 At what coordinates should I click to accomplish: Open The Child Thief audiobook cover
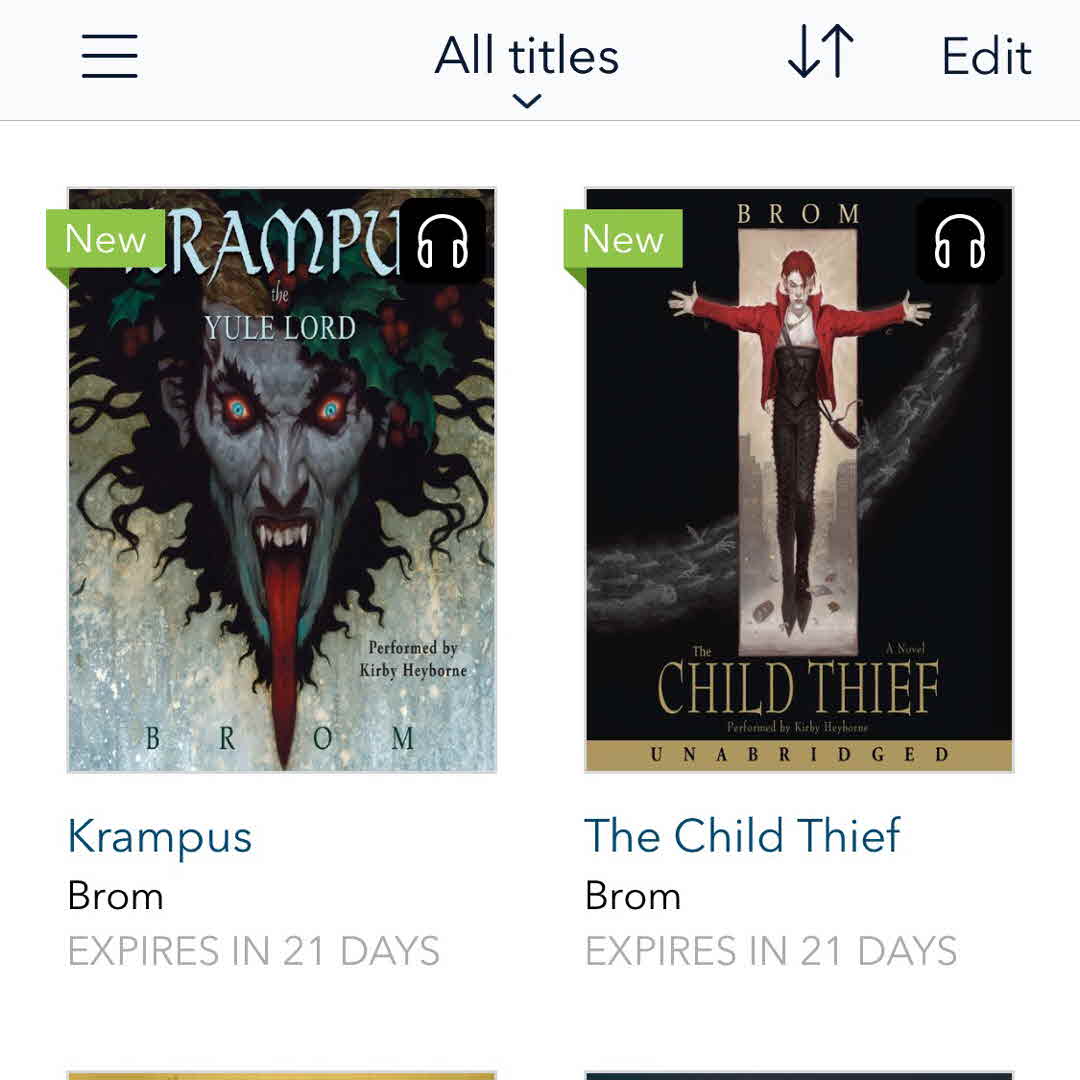click(799, 480)
